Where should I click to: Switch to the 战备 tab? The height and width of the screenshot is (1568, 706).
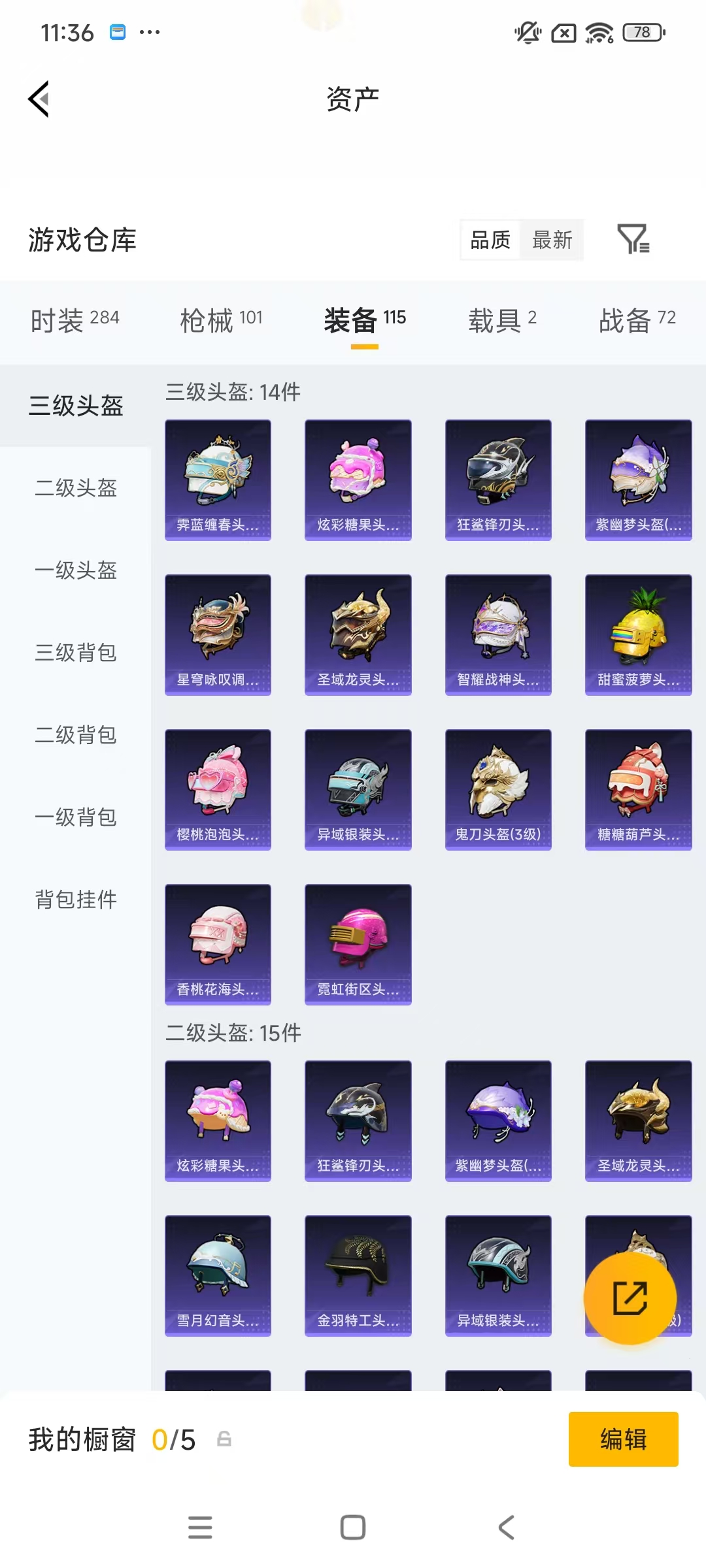click(x=637, y=320)
